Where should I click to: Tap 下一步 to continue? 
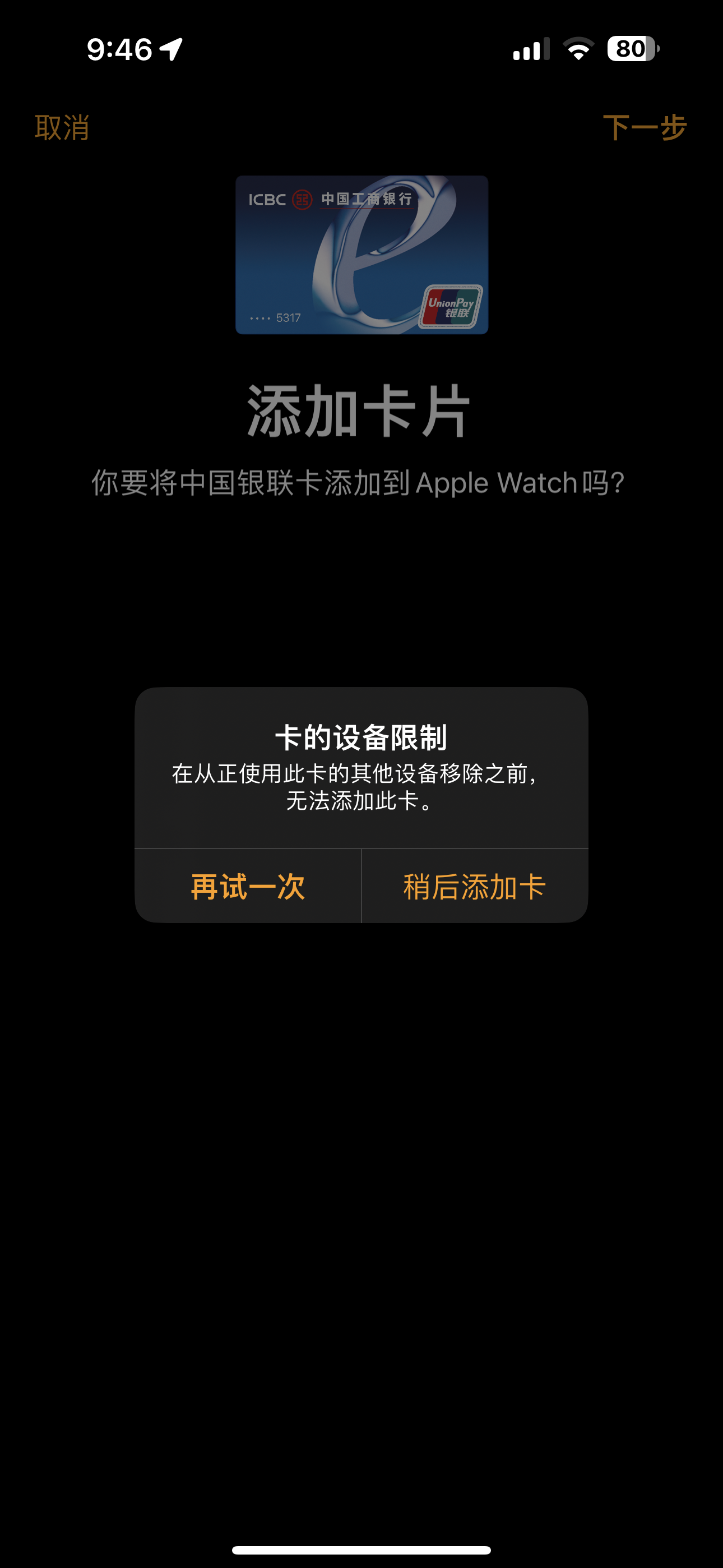click(x=645, y=127)
